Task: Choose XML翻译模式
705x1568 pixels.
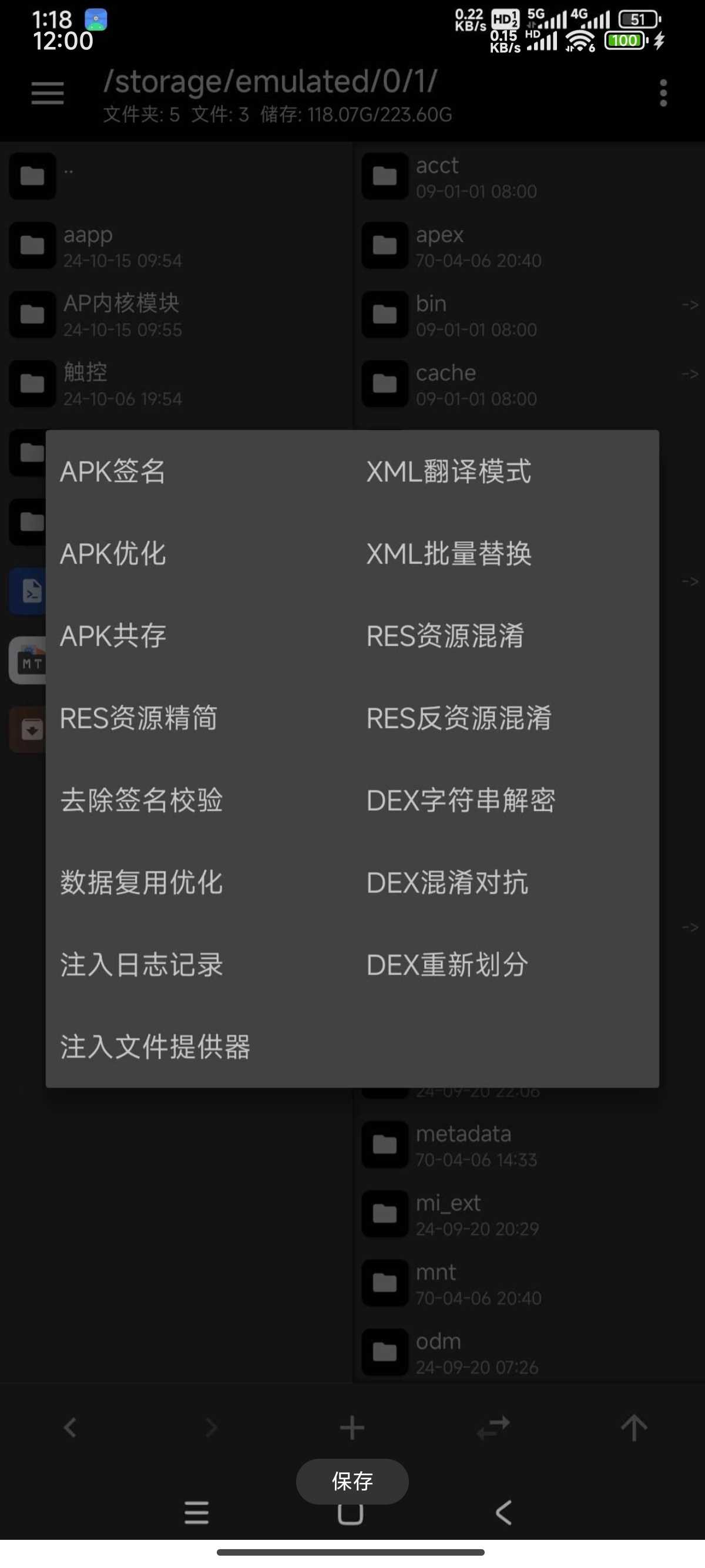Action: [449, 471]
